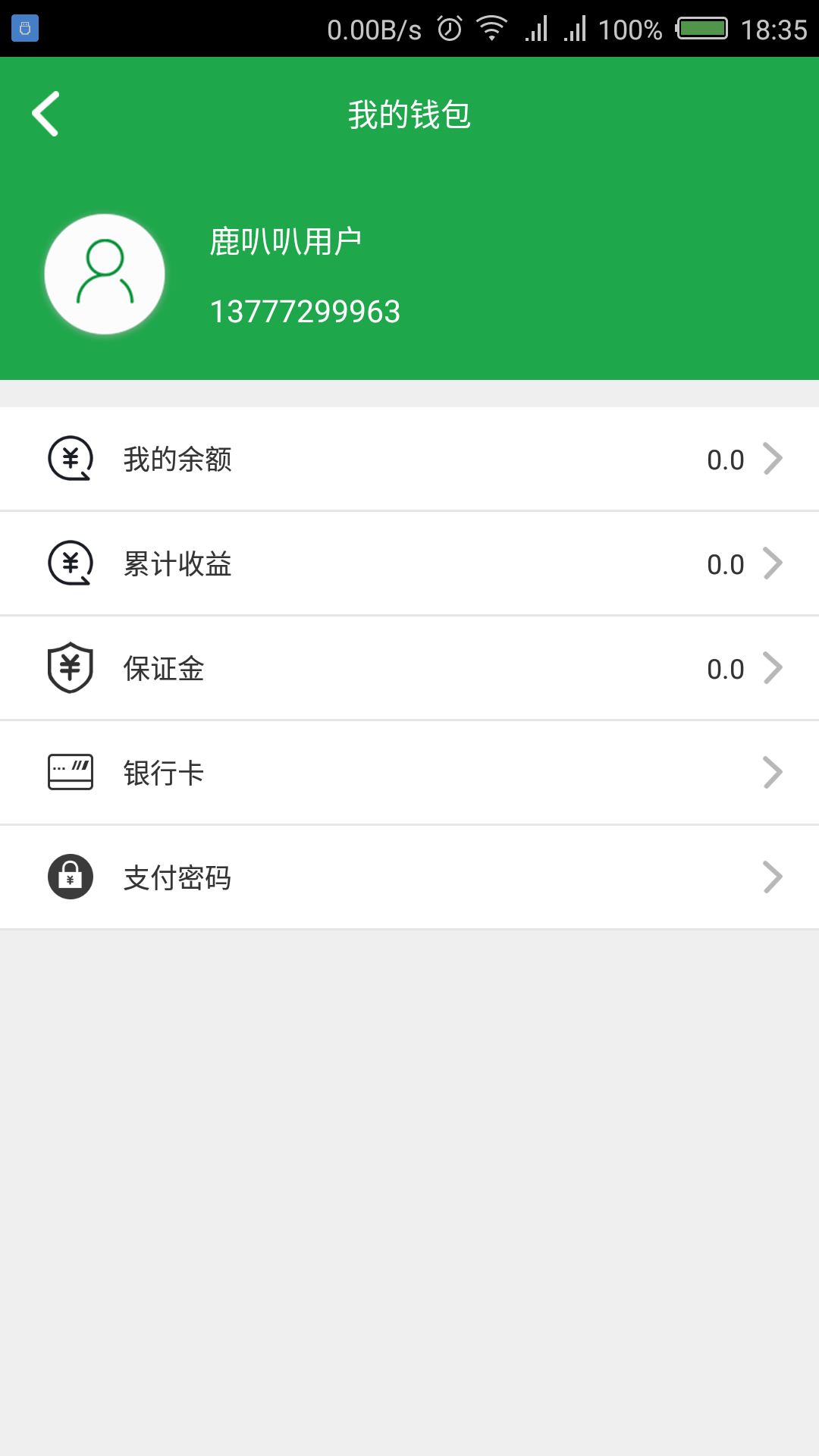The image size is (819, 1456).
Task: Open the 保证金 deposit row
Action: pos(409,669)
